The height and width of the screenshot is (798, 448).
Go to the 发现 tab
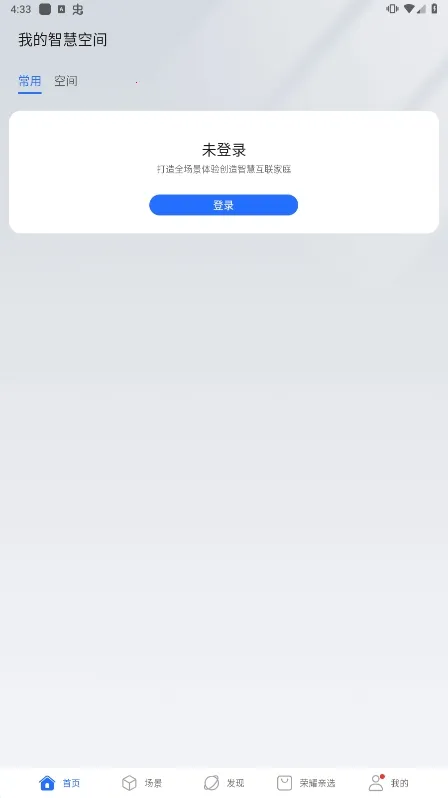tap(224, 783)
